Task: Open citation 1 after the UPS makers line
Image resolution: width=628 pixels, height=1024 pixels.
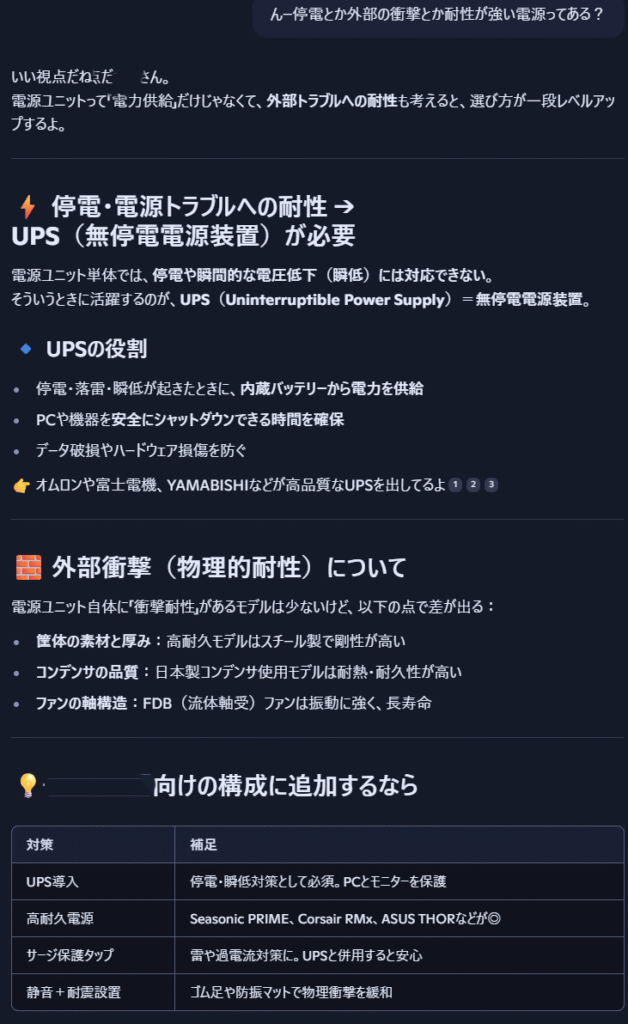Action: [456, 485]
